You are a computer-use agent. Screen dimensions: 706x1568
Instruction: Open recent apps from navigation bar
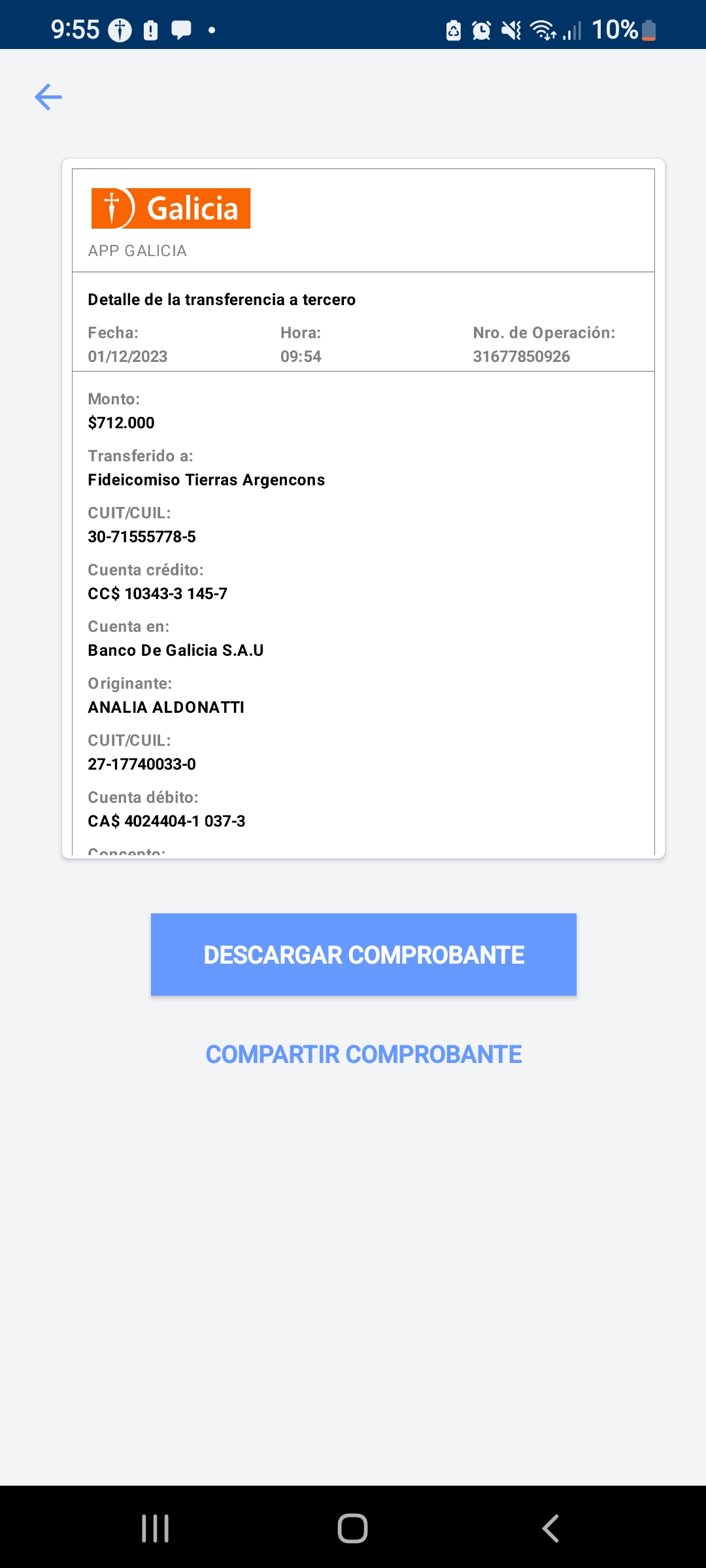click(x=156, y=1528)
